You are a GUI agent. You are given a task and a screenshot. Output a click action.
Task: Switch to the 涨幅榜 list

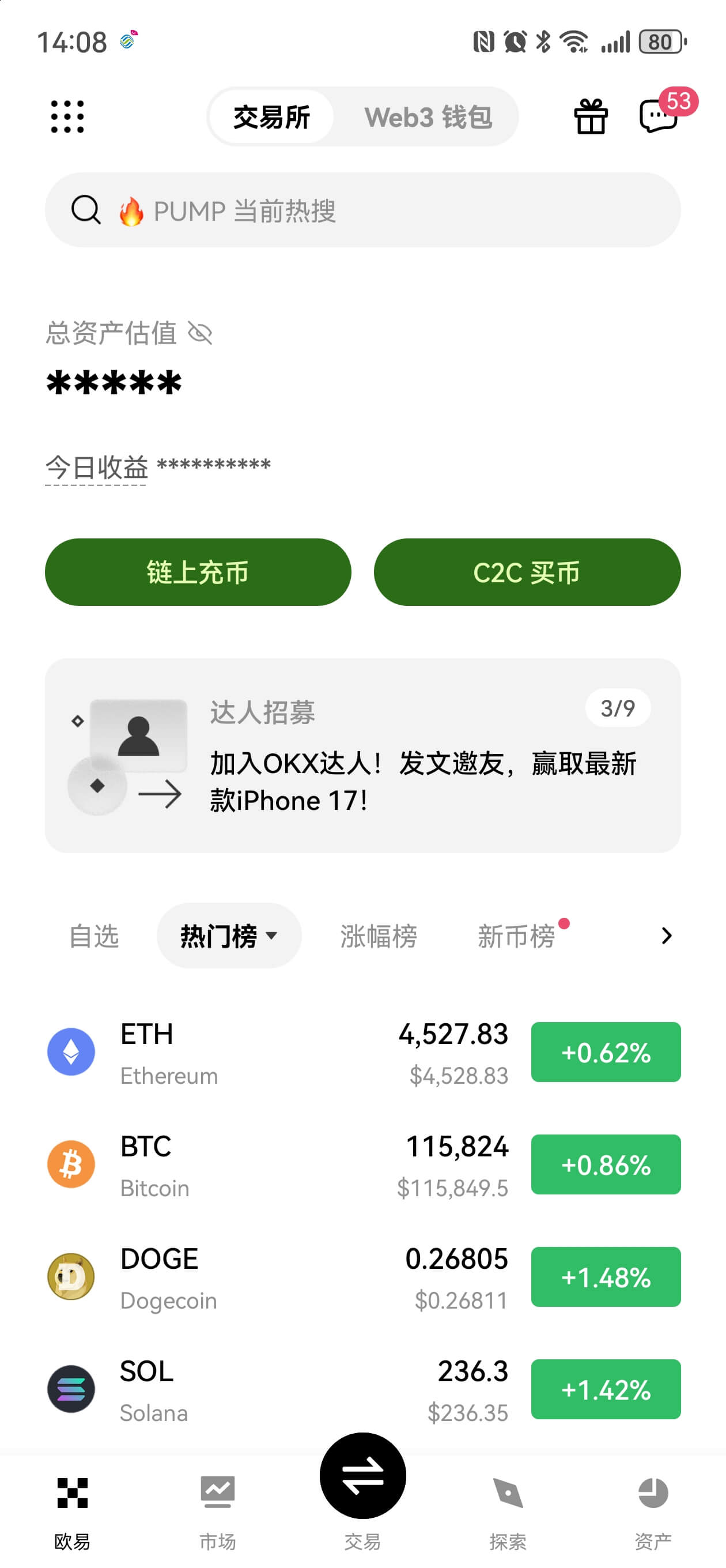379,936
